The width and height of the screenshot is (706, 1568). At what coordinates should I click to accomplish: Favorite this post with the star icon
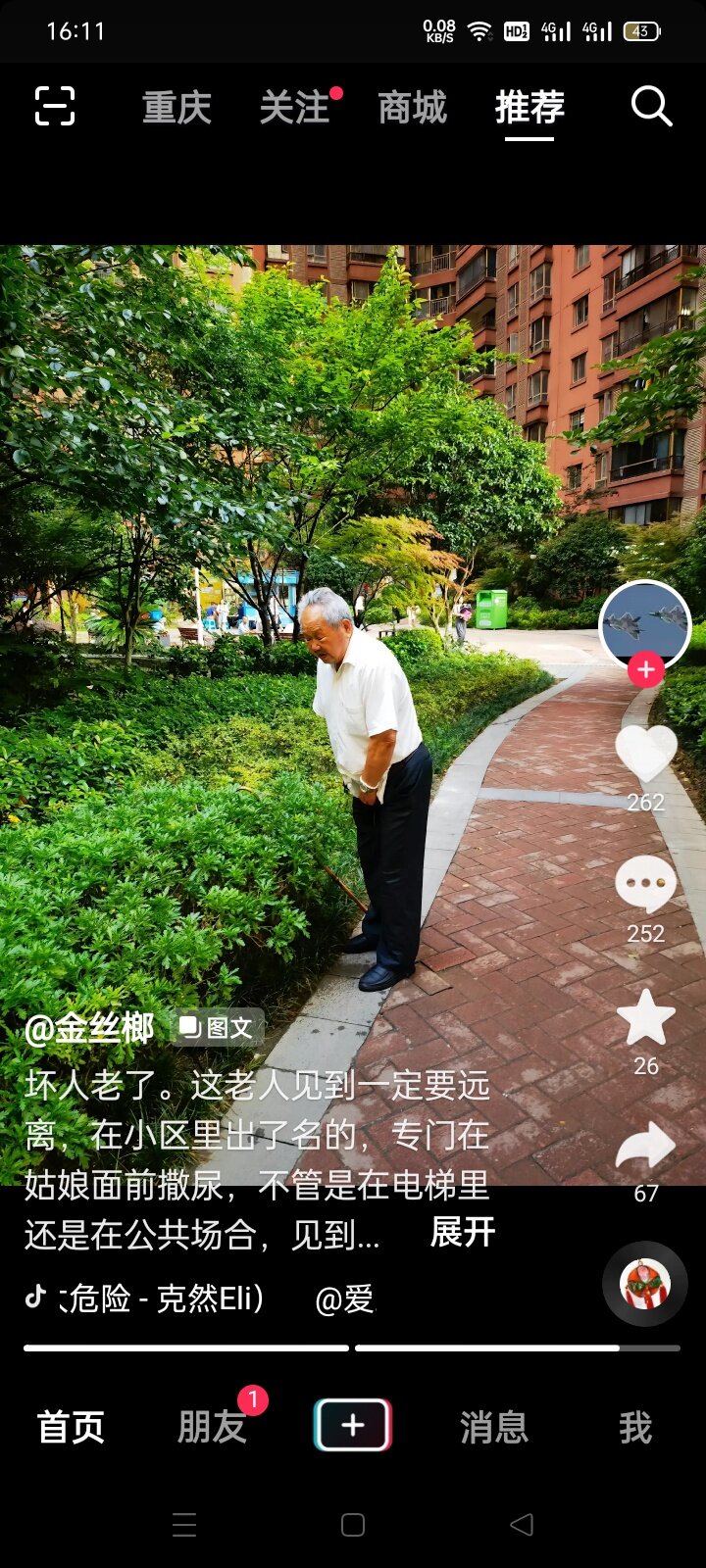point(645,1017)
